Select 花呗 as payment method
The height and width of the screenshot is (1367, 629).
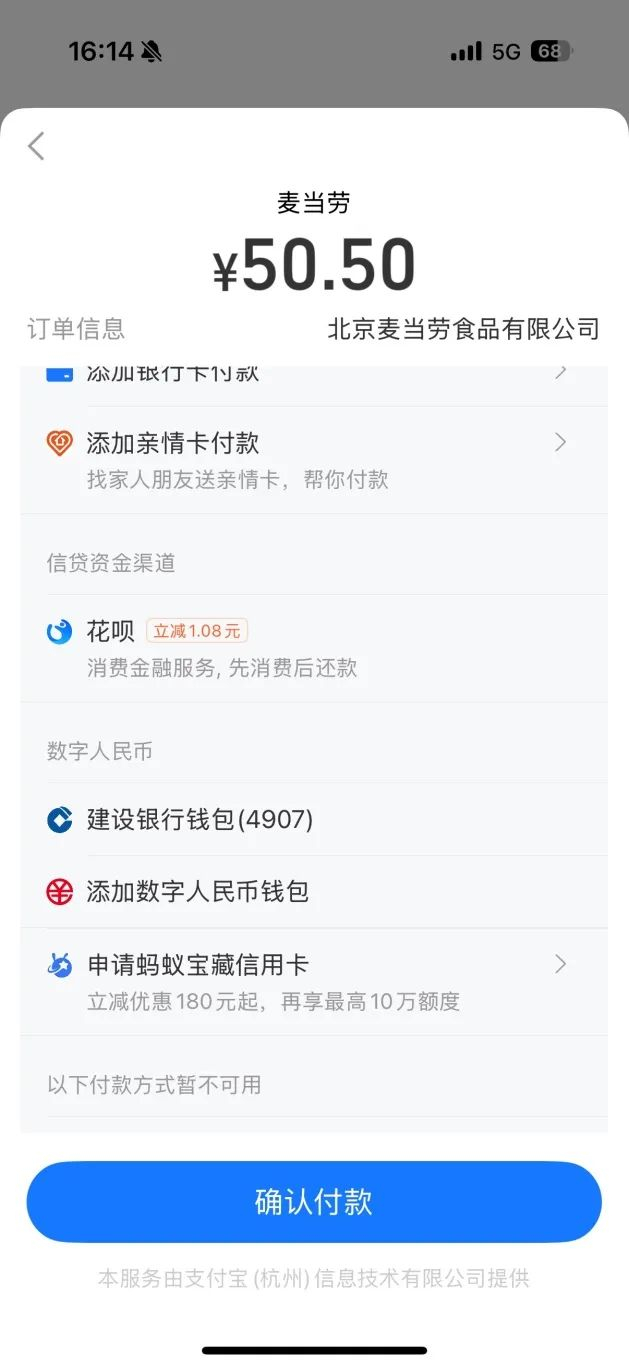[x=313, y=648]
